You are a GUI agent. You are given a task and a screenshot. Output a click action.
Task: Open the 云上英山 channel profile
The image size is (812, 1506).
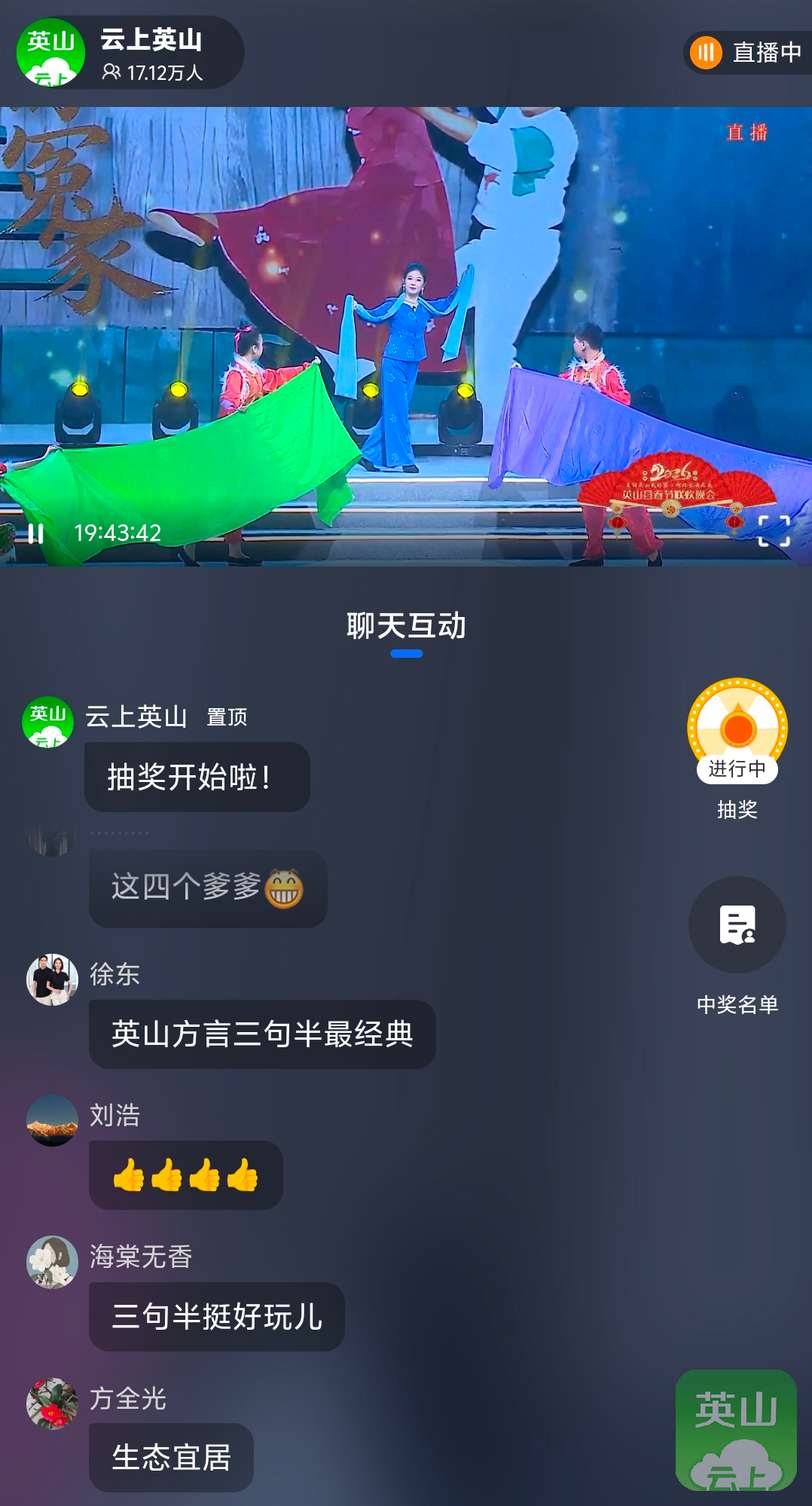tap(51, 53)
